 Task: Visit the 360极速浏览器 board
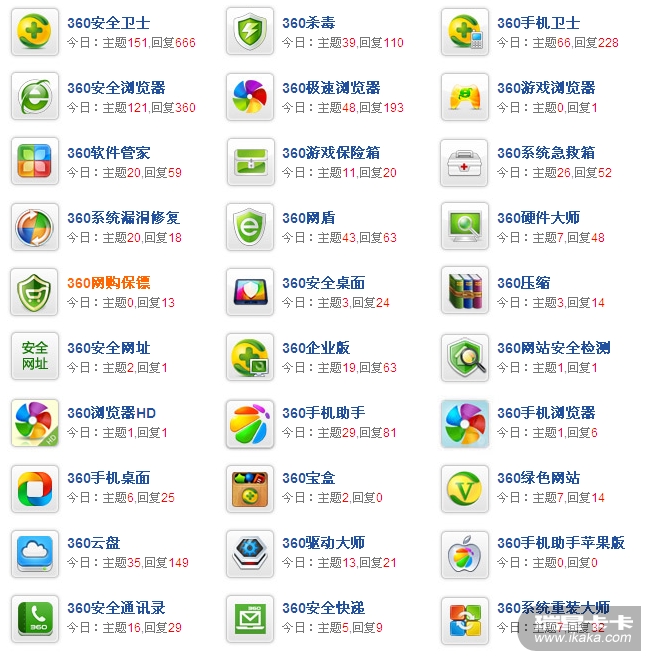330,88
